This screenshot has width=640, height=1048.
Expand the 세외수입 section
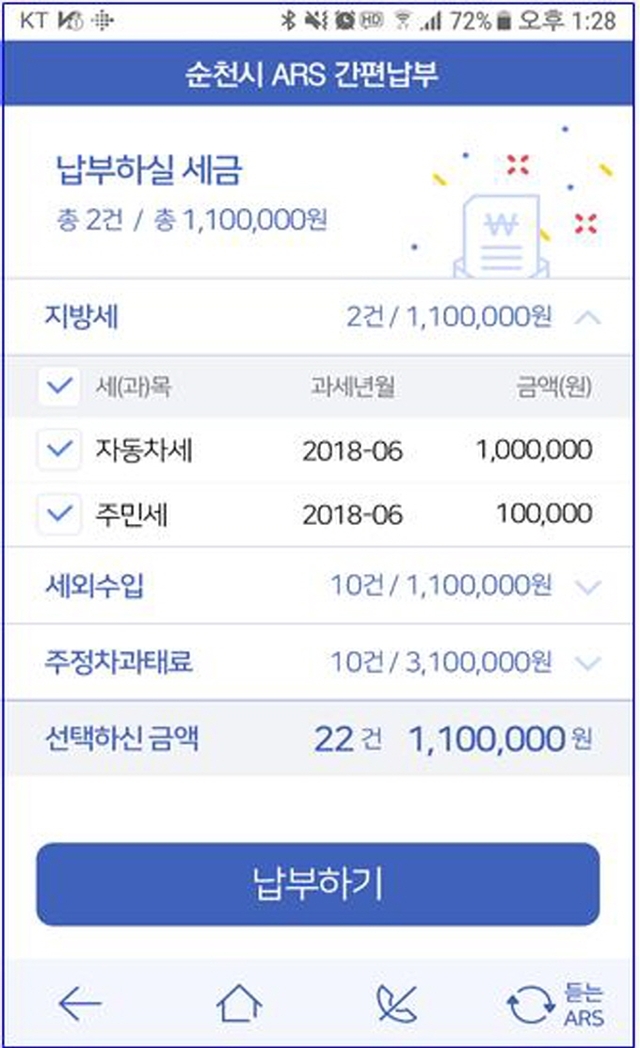(589, 587)
